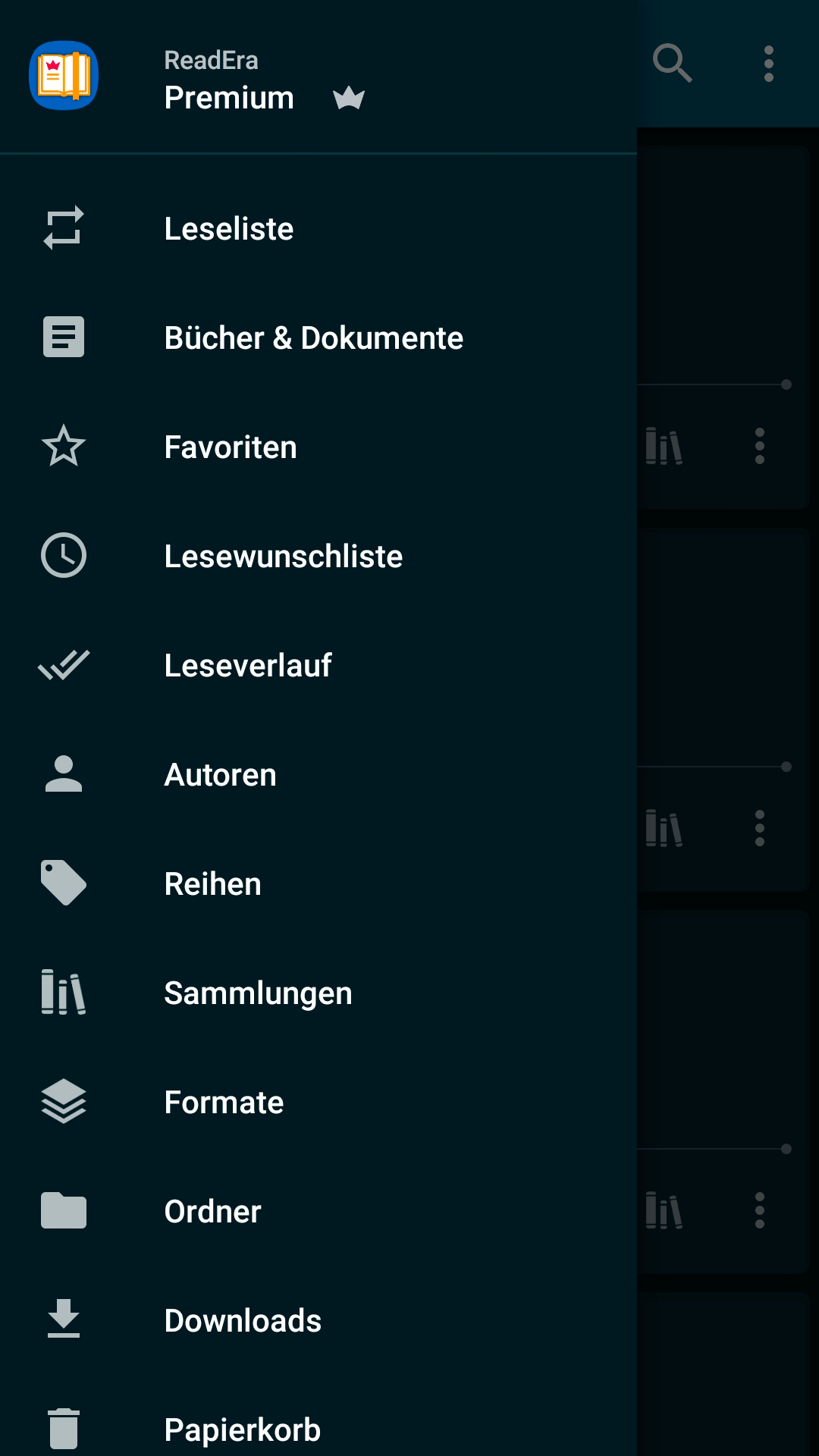Open the app bar overflow menu

pos(768,64)
